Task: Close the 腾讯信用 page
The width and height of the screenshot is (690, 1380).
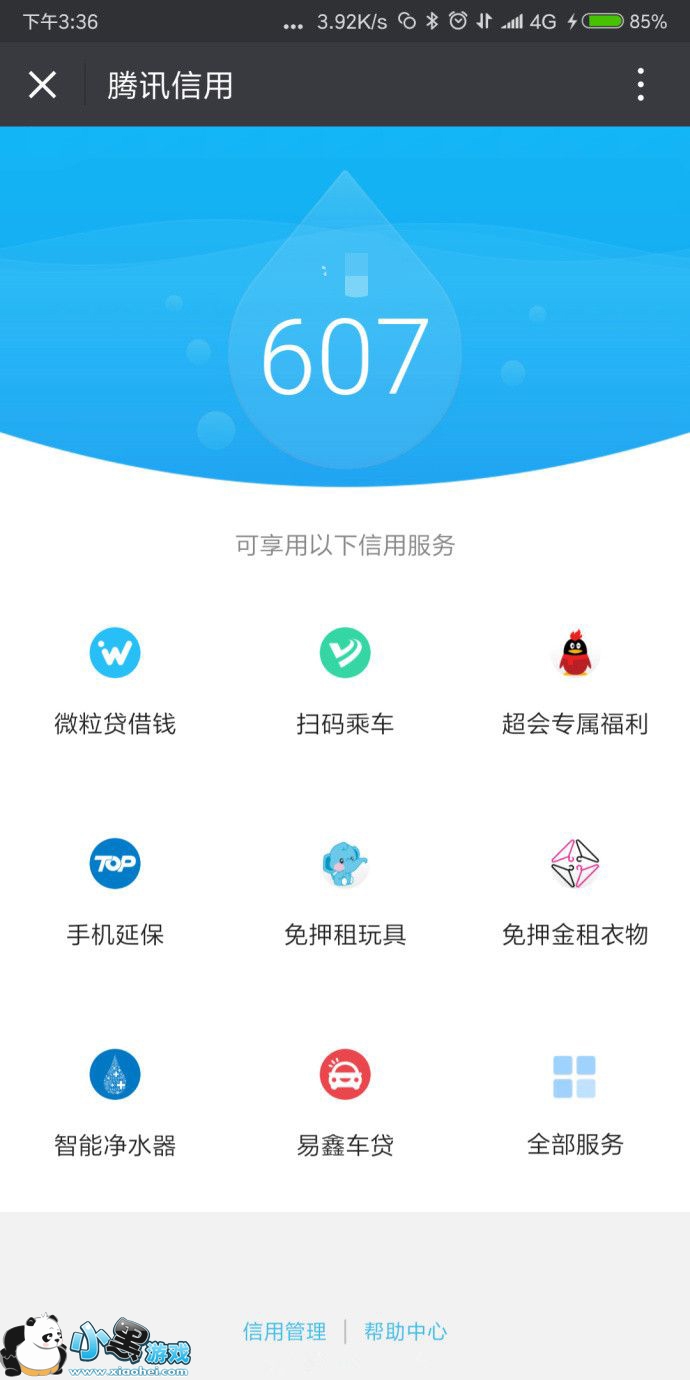Action: (42, 85)
